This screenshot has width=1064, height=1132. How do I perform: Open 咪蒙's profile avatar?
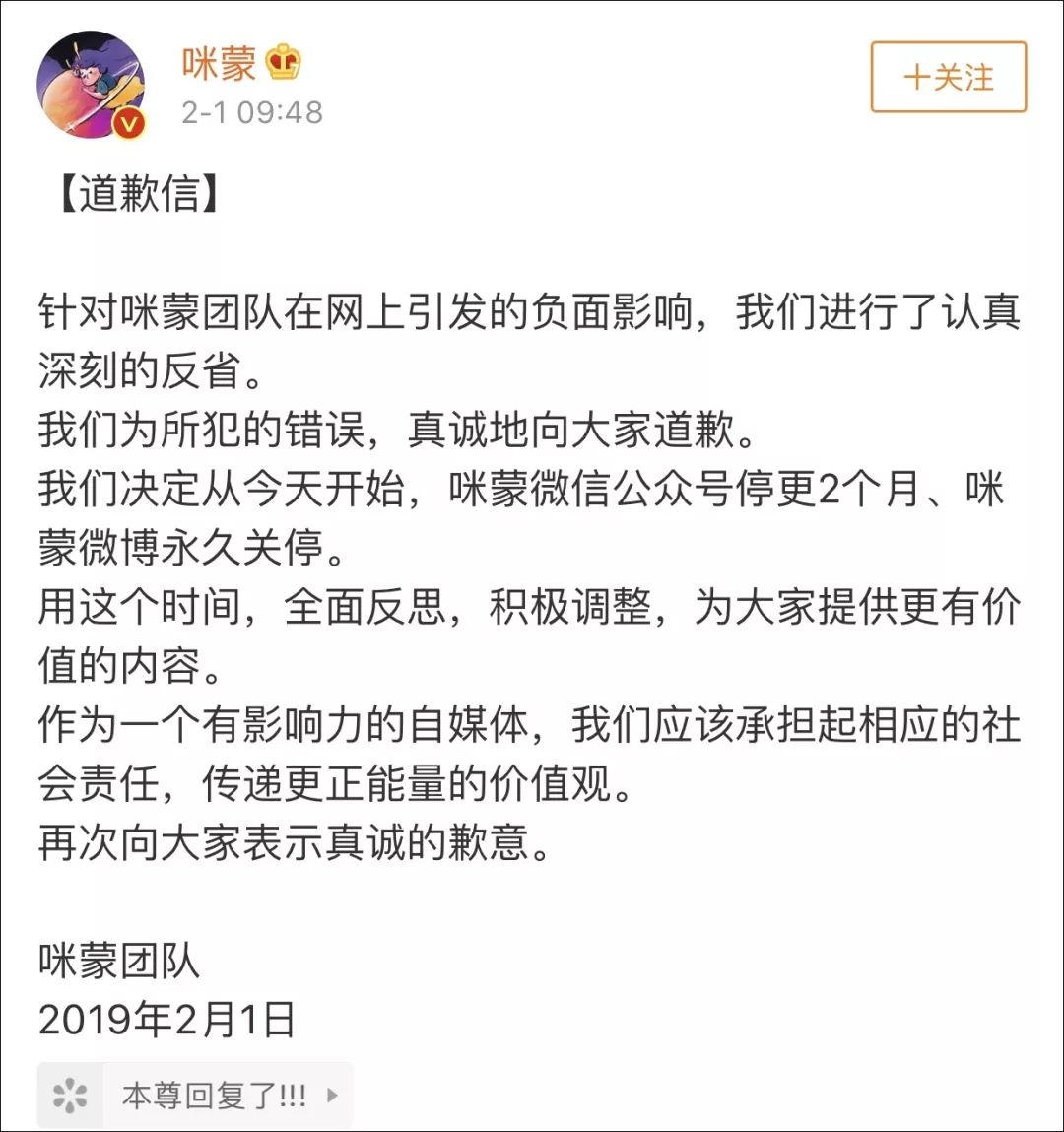pyautogui.click(x=92, y=85)
